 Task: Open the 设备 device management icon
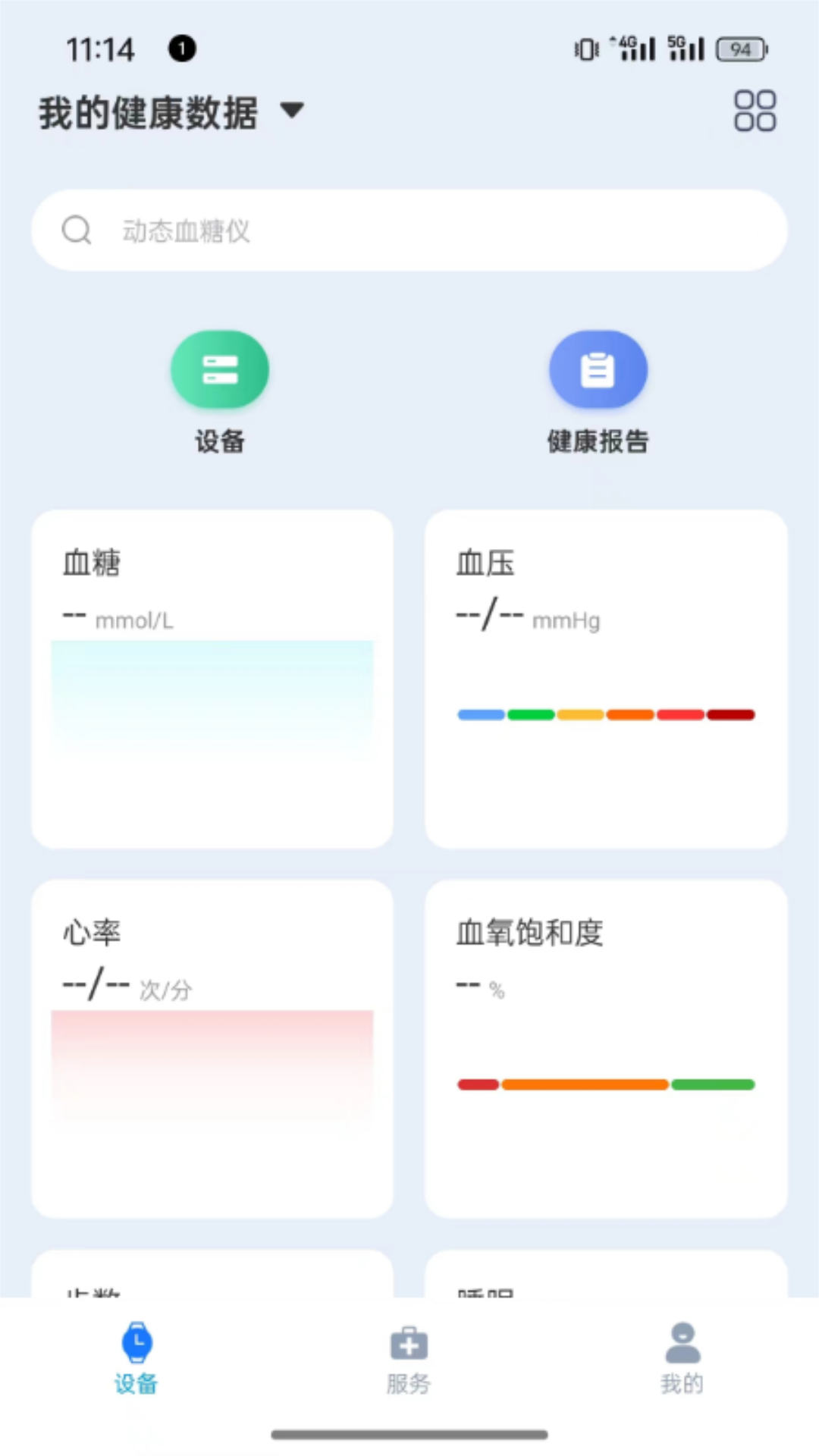click(220, 369)
